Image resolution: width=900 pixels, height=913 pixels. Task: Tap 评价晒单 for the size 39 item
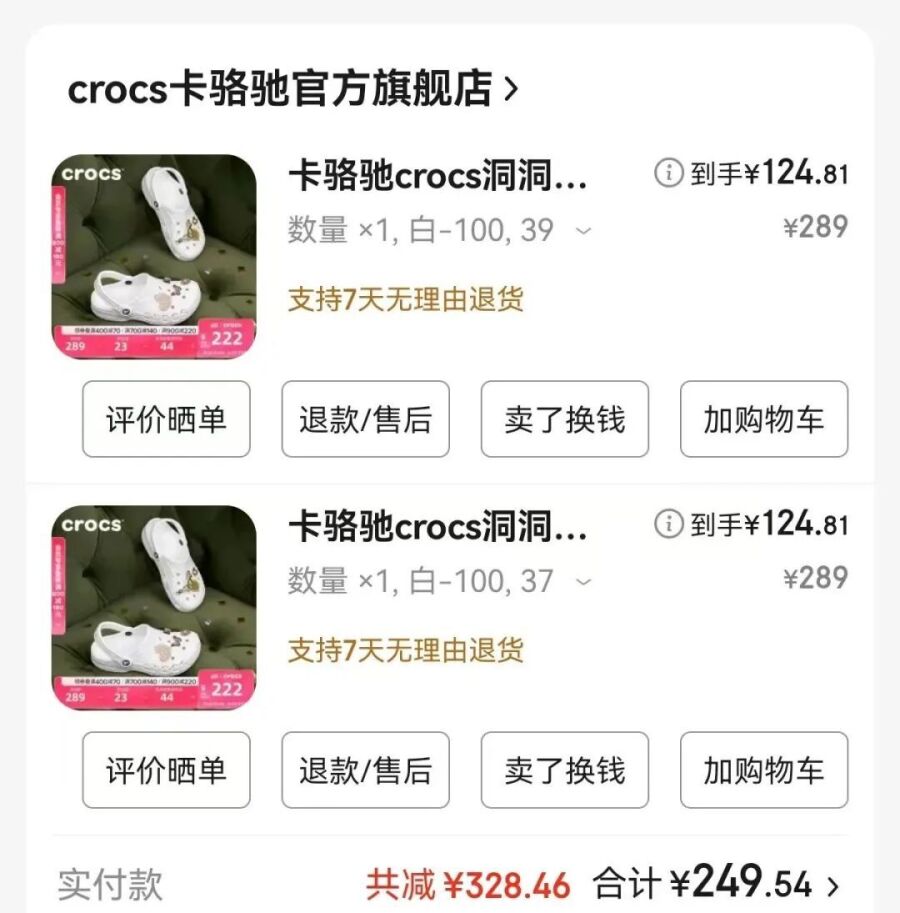(x=166, y=419)
